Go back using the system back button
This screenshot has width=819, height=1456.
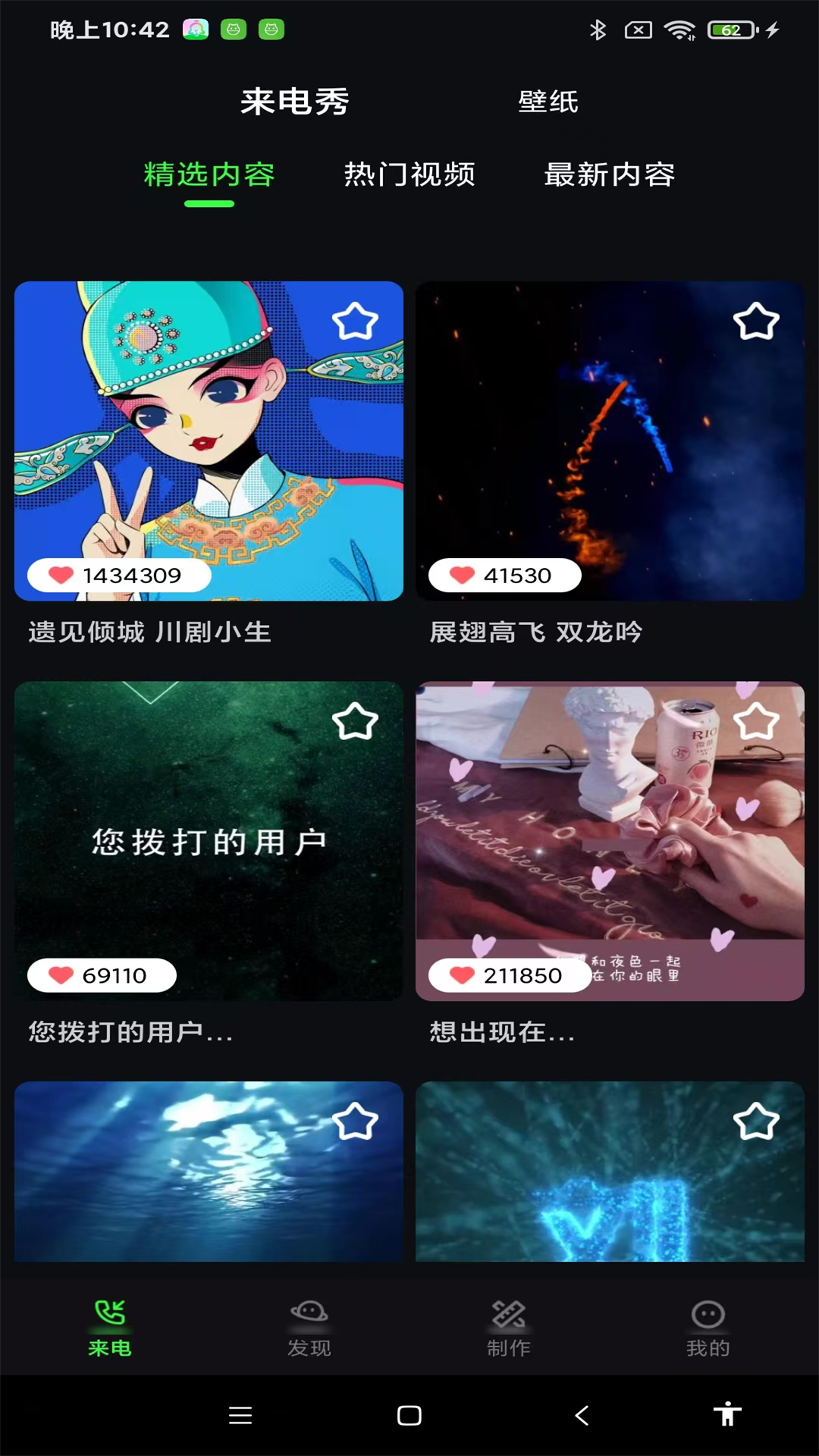click(x=582, y=1415)
